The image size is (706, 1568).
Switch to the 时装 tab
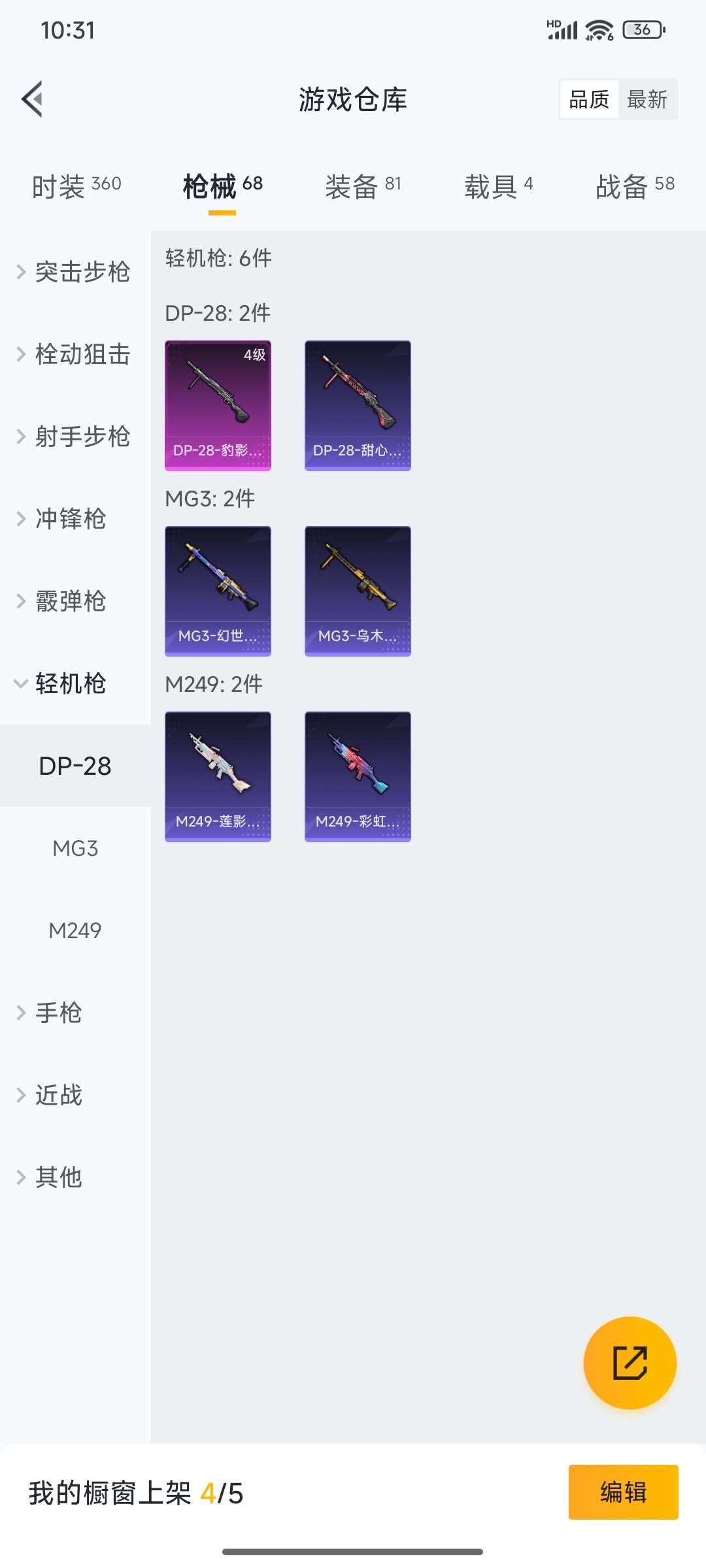point(76,186)
